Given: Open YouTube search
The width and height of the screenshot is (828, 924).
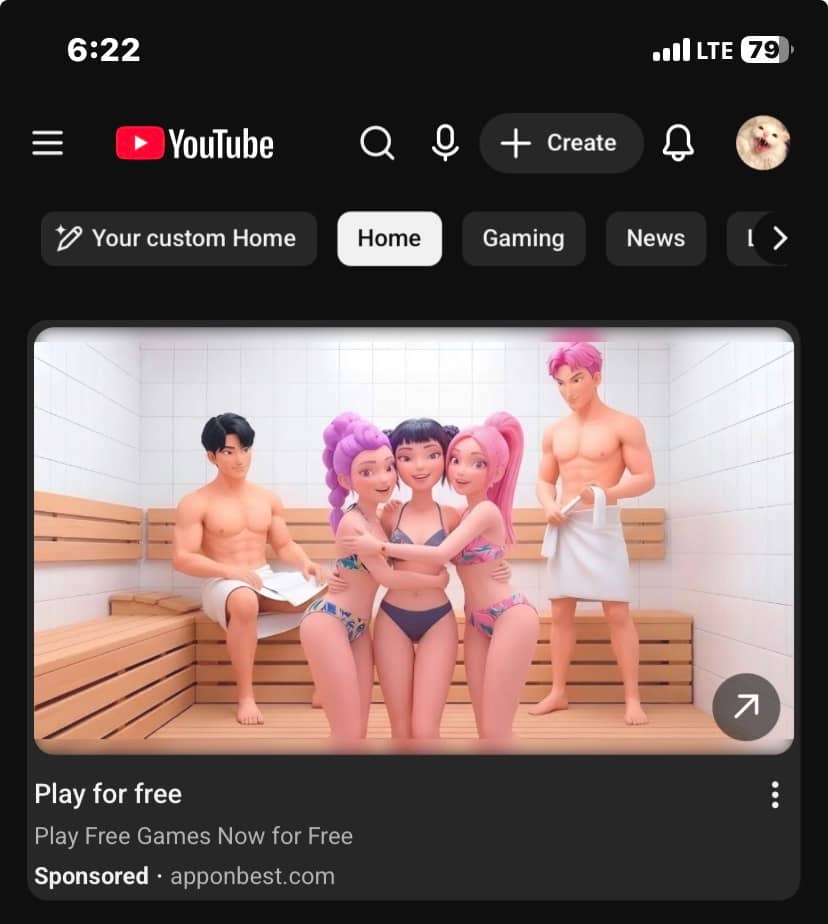Looking at the screenshot, I should 377,143.
